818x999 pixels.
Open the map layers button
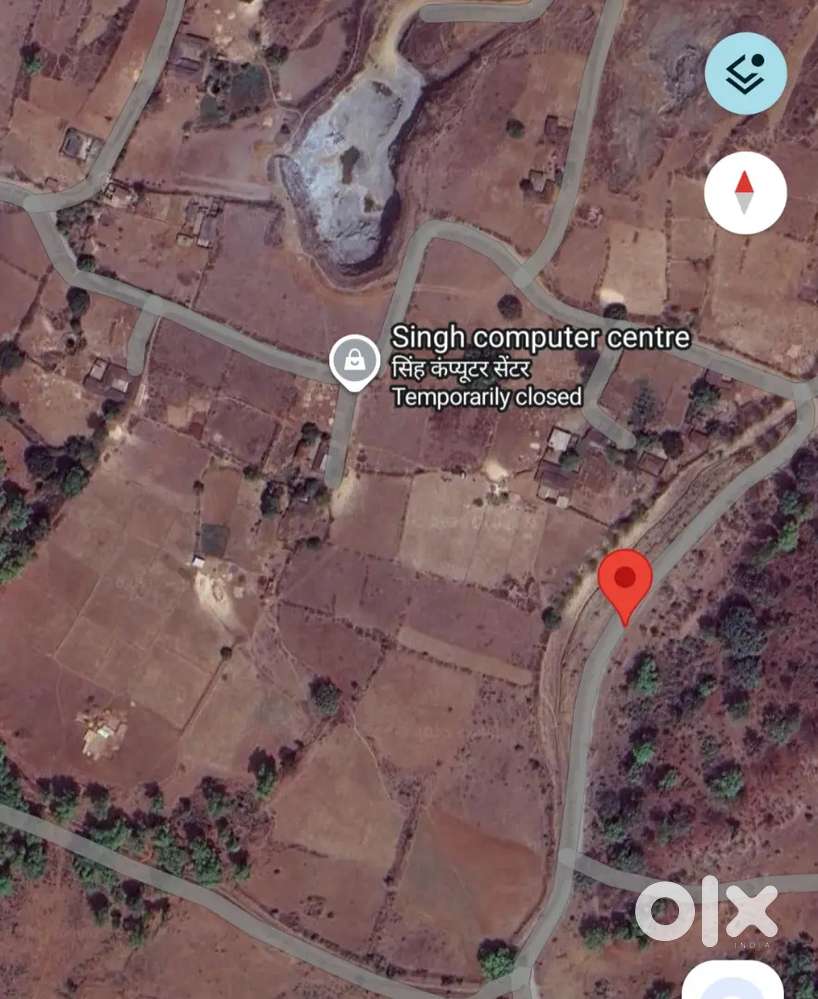(745, 73)
